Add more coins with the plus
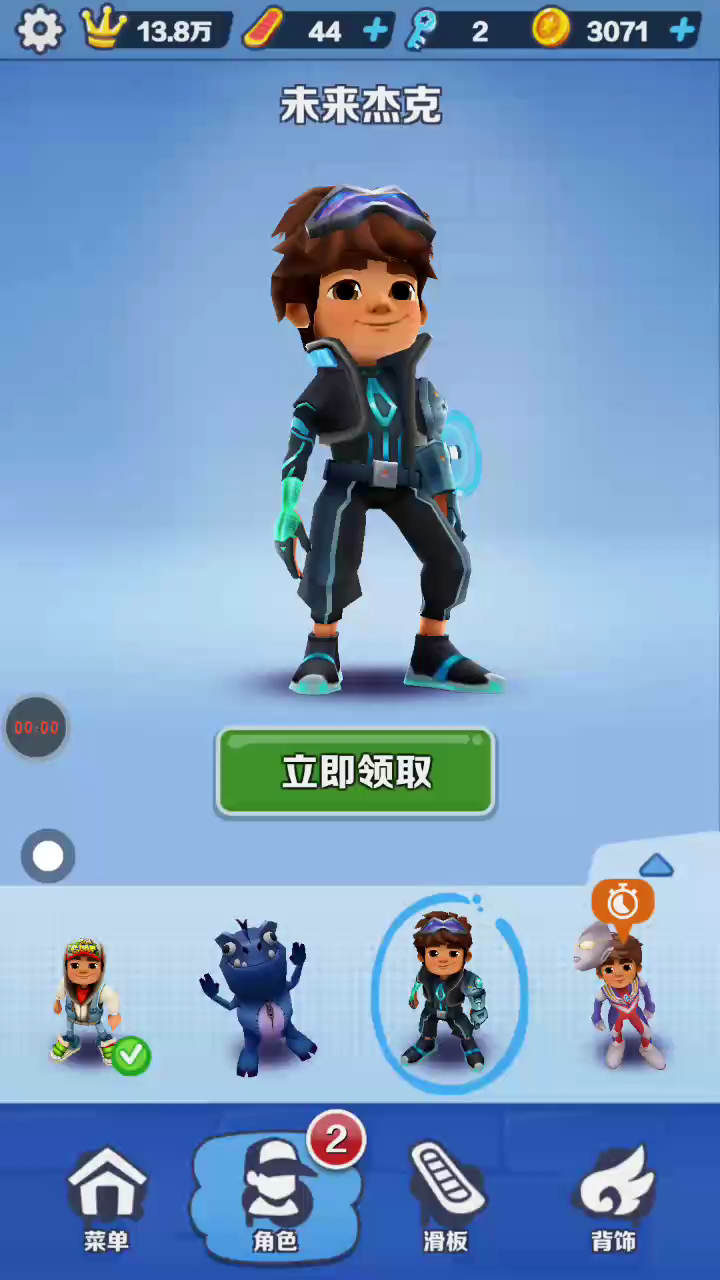 (682, 31)
